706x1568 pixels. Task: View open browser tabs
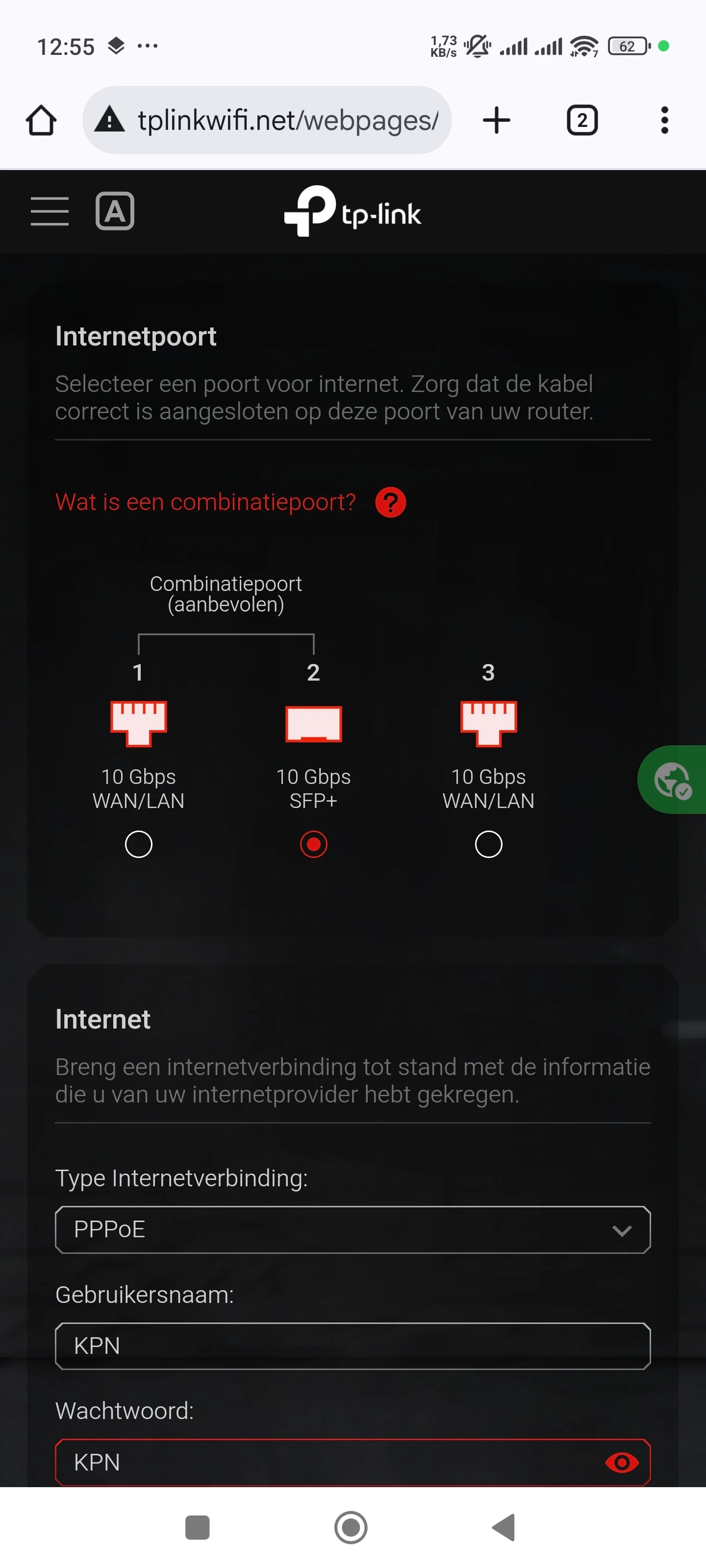click(x=582, y=120)
